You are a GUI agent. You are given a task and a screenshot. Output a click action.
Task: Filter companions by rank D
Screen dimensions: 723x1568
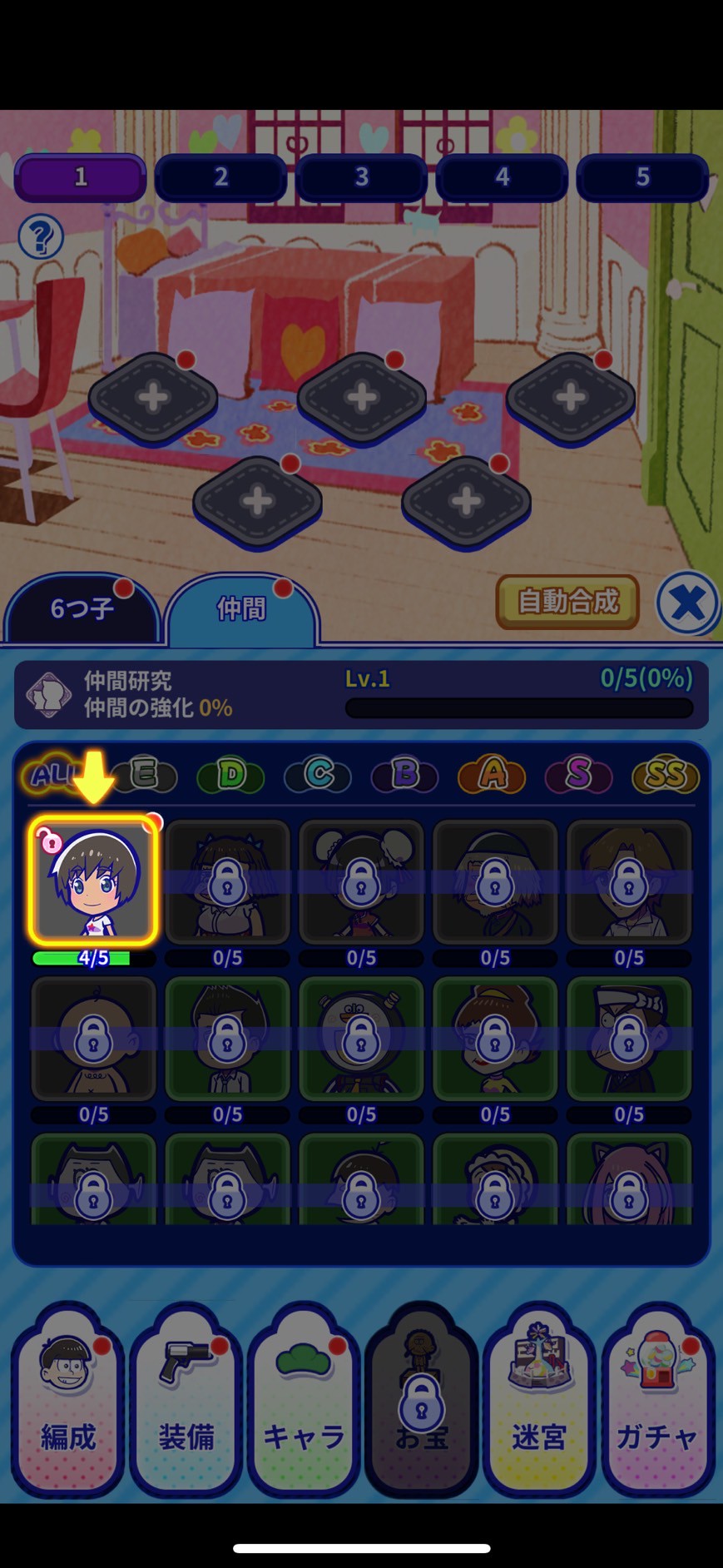click(x=230, y=775)
